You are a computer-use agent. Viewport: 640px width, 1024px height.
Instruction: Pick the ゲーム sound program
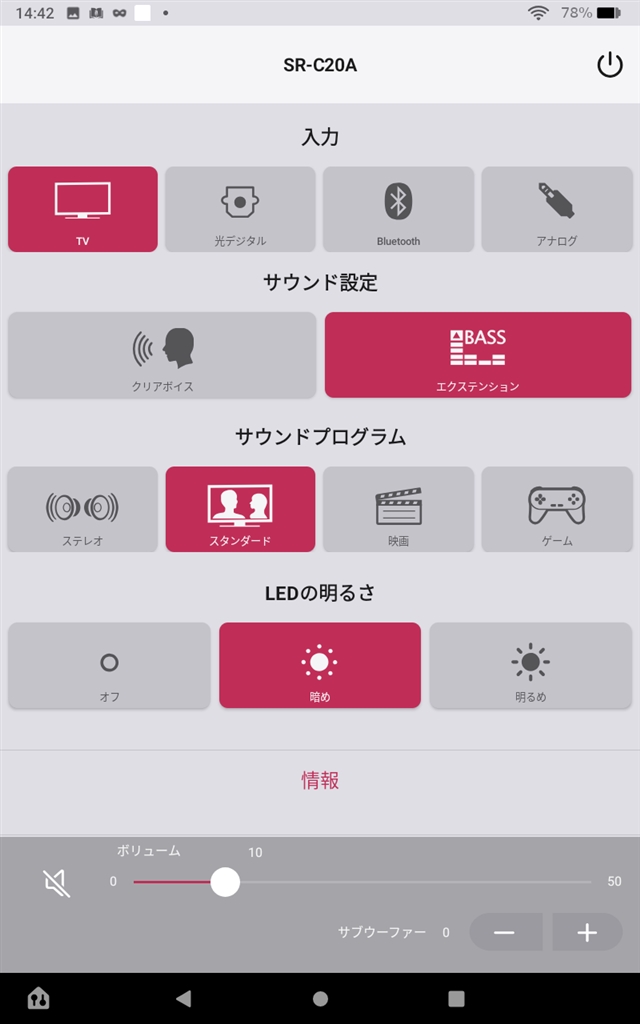tap(557, 509)
